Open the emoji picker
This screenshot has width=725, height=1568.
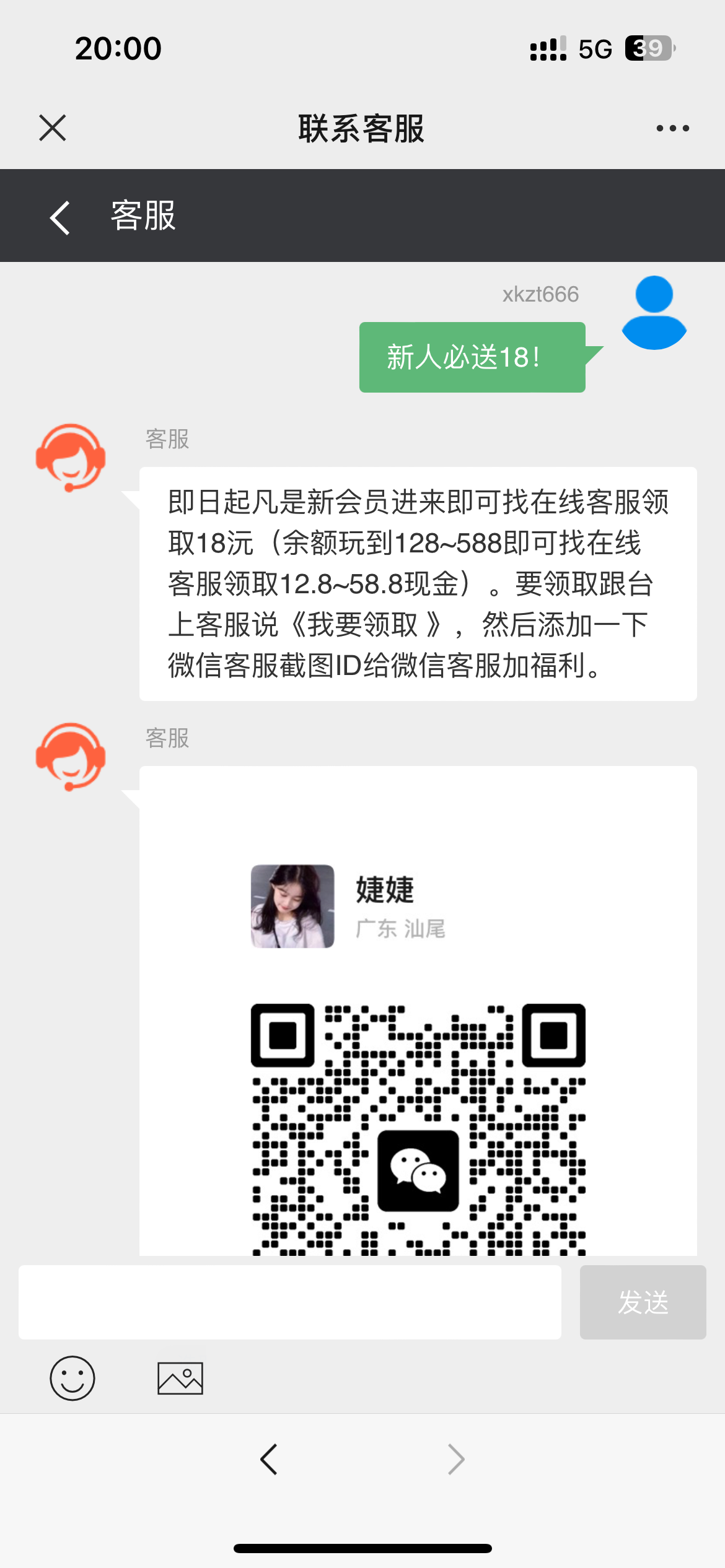point(72,1378)
